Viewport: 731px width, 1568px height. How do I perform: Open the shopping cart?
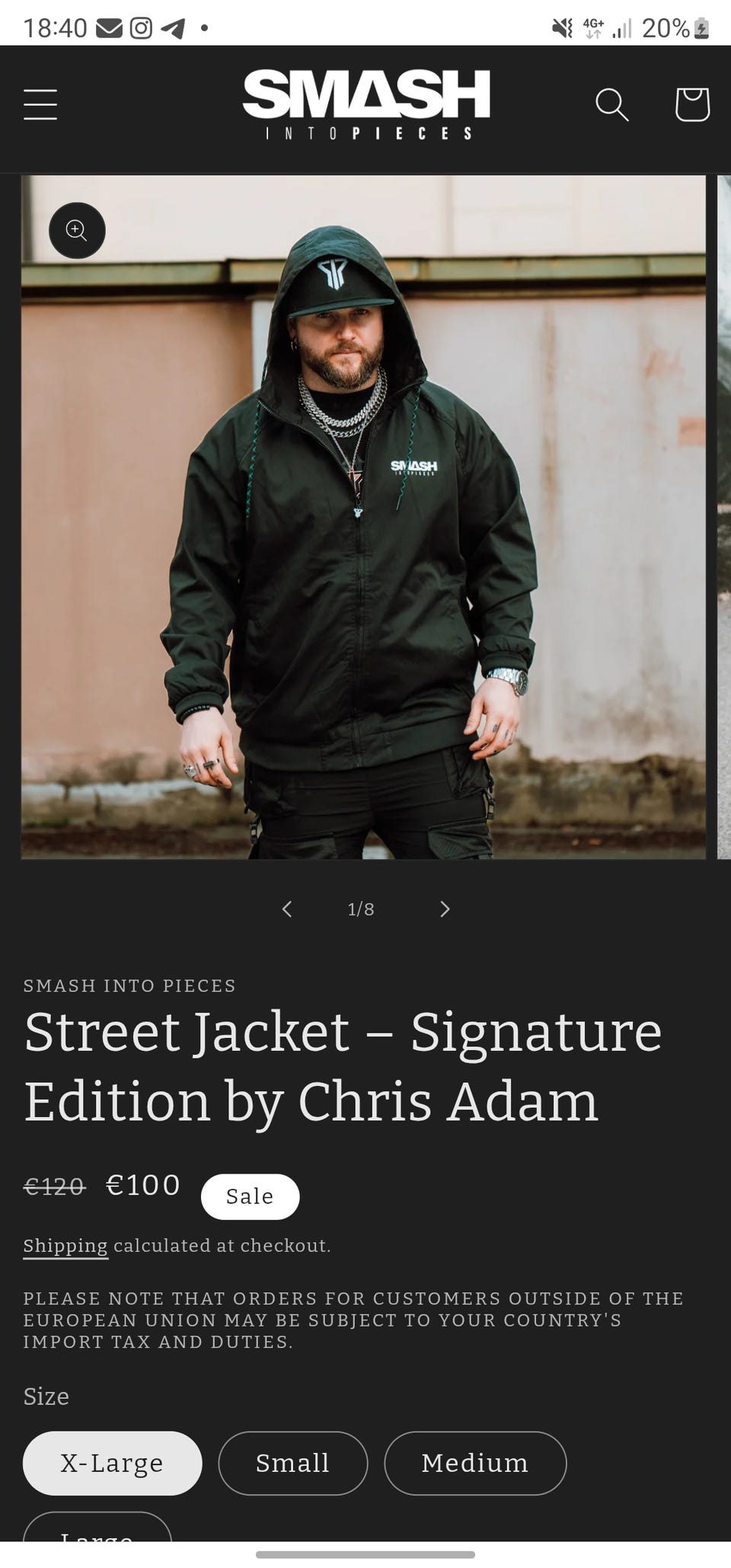coord(692,104)
